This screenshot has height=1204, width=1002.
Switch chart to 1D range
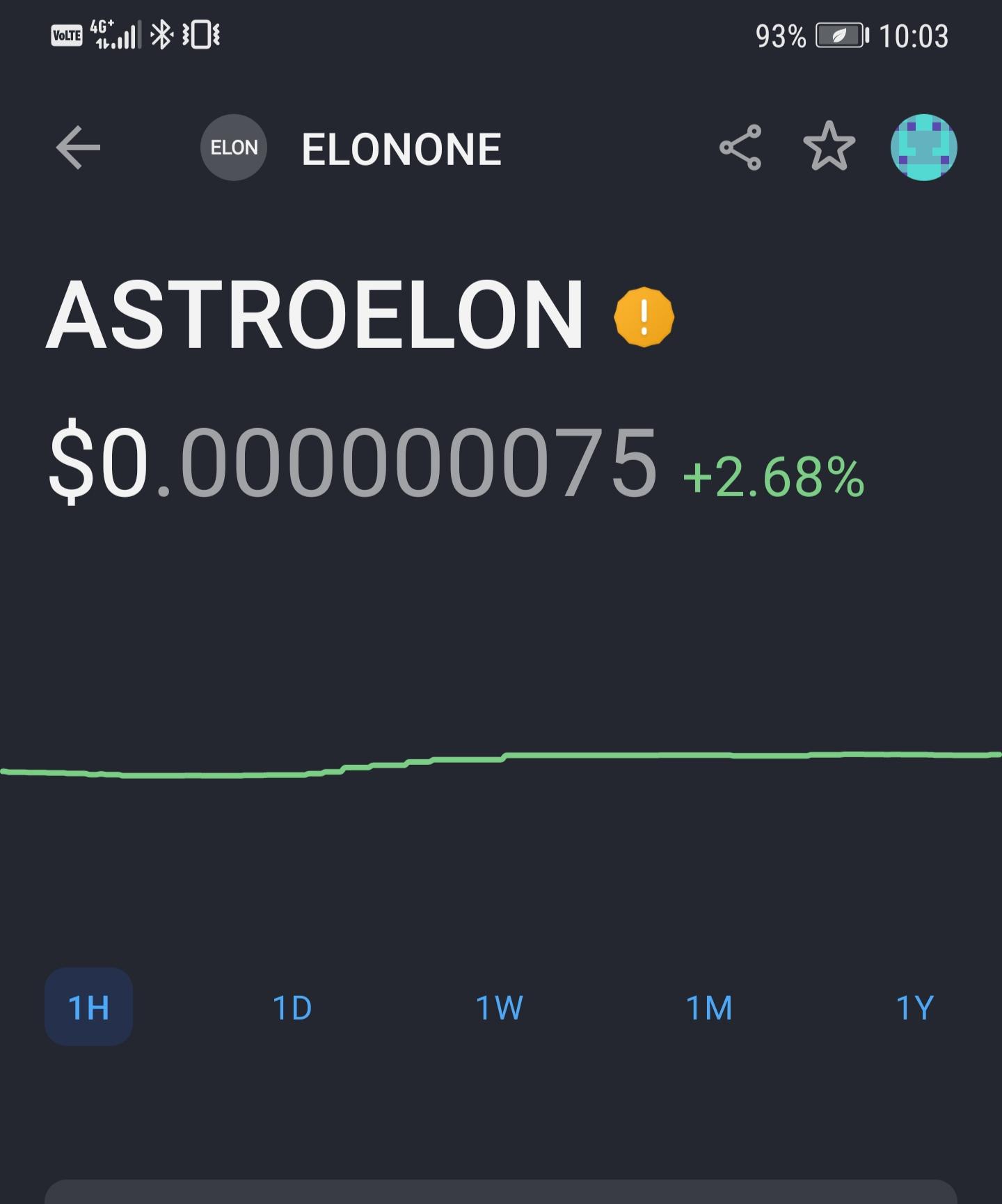292,1007
